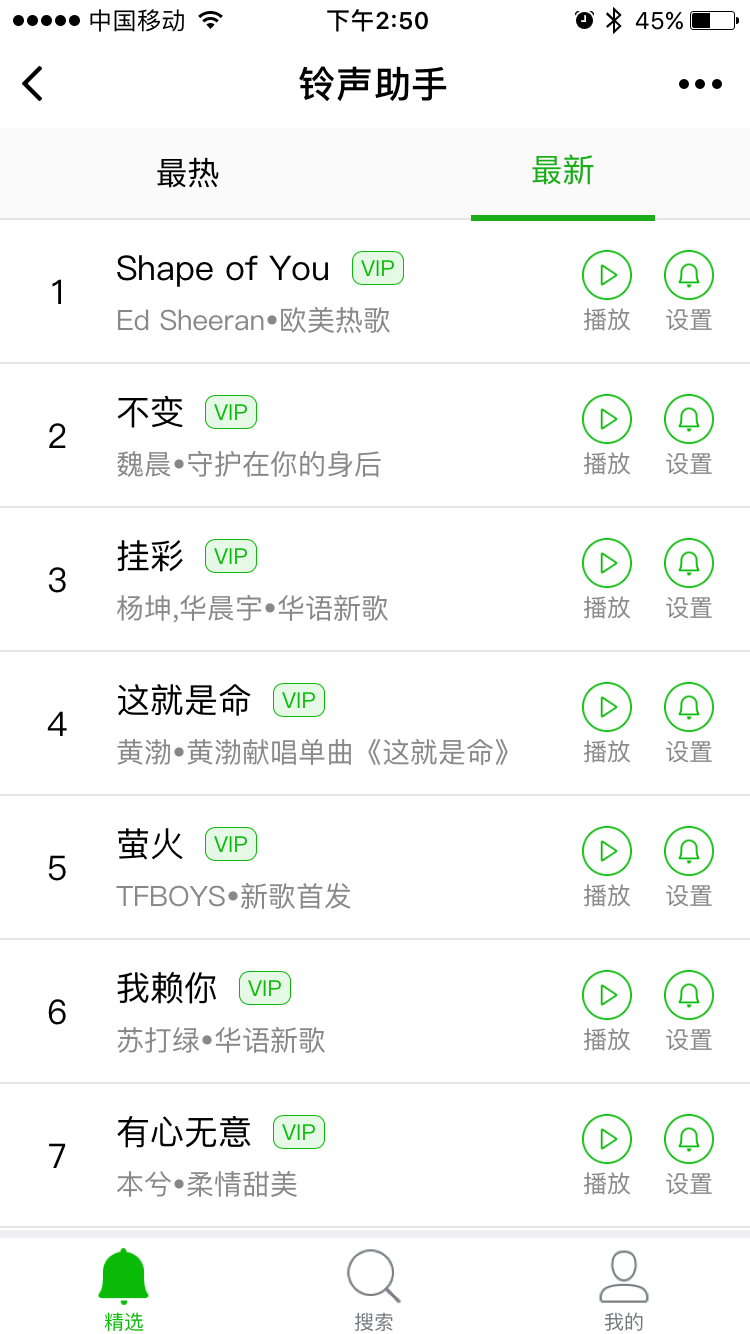Open the three-dot overflow menu
This screenshot has height=1334, width=750.
coord(700,84)
